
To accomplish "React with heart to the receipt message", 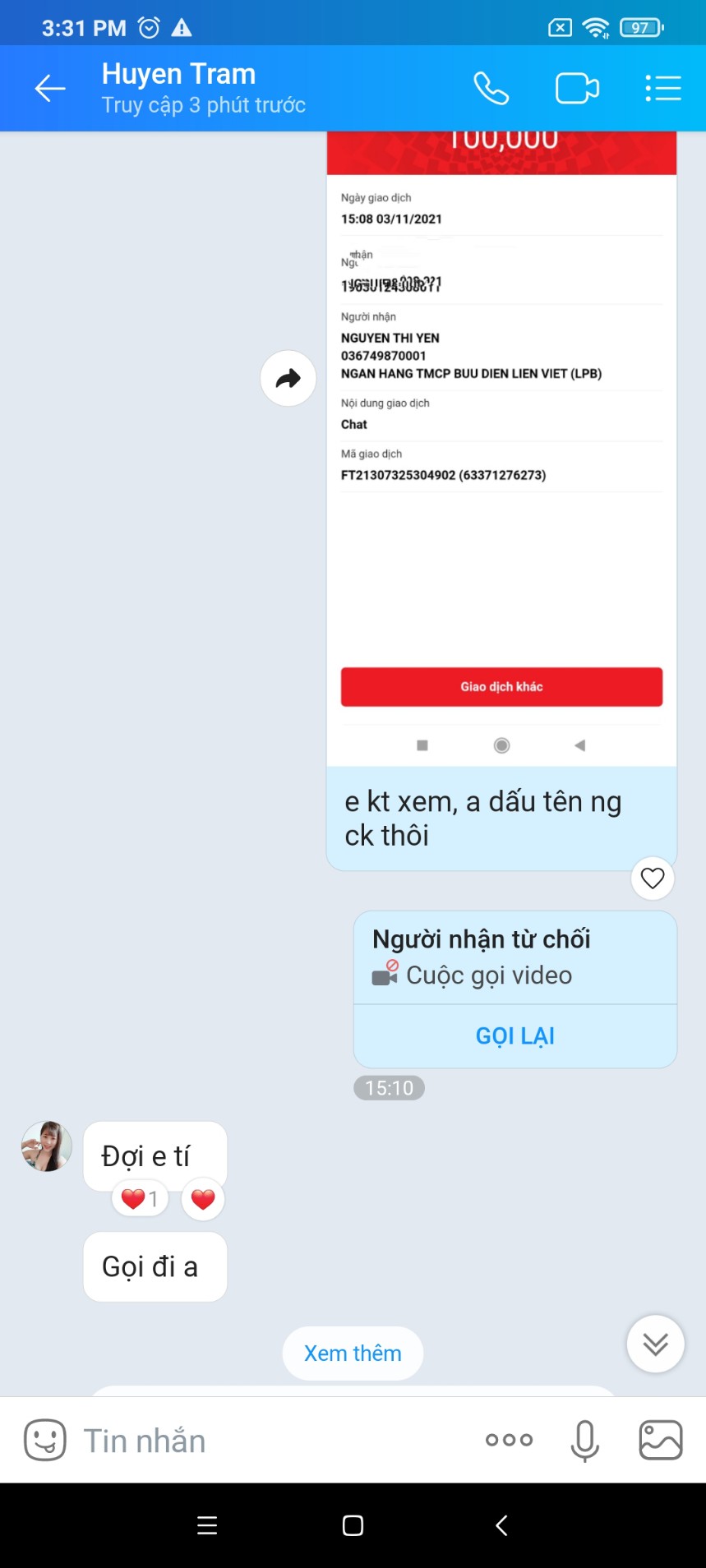I will [x=653, y=878].
